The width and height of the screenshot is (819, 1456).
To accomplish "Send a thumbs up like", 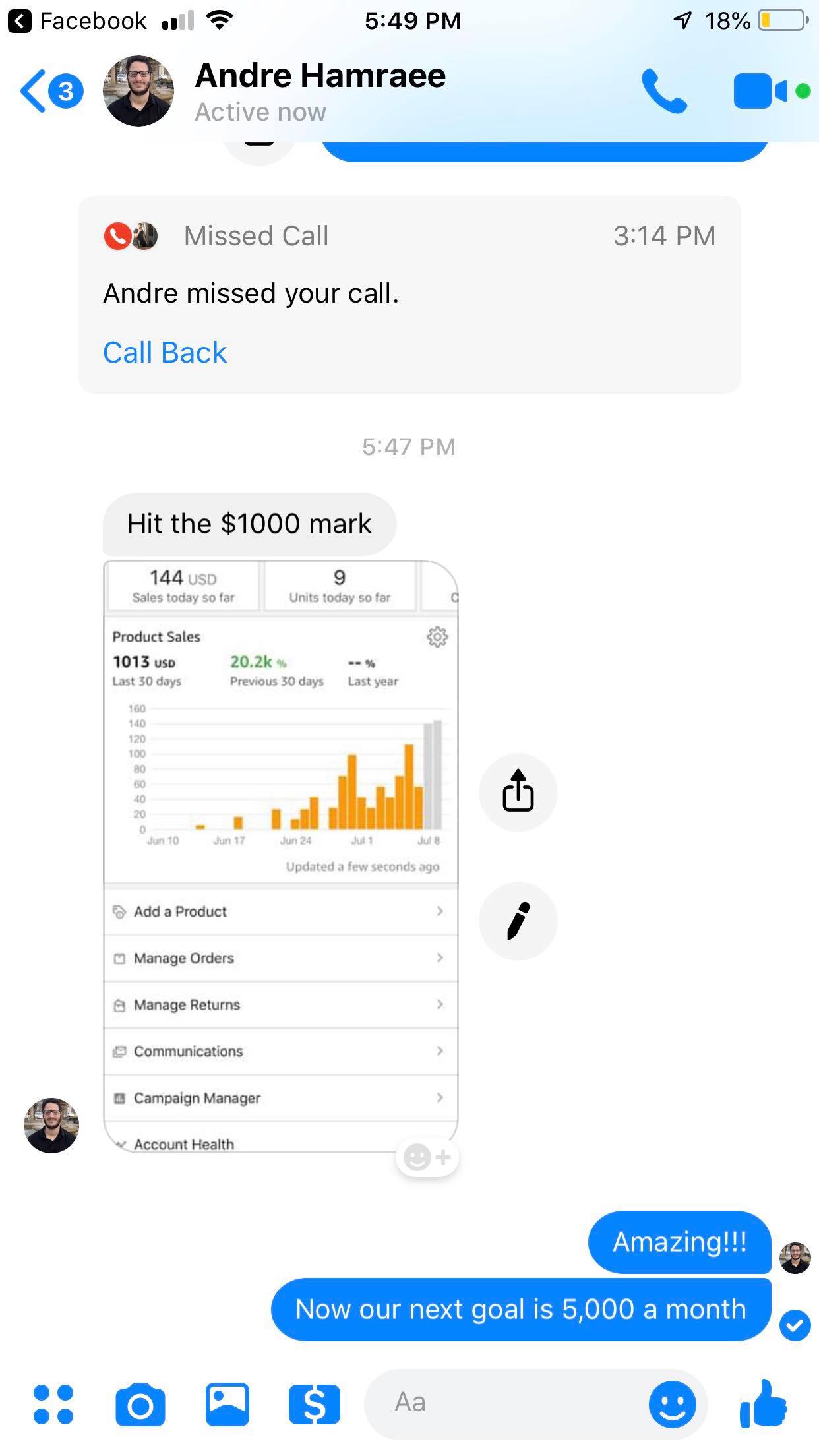I will click(764, 1403).
